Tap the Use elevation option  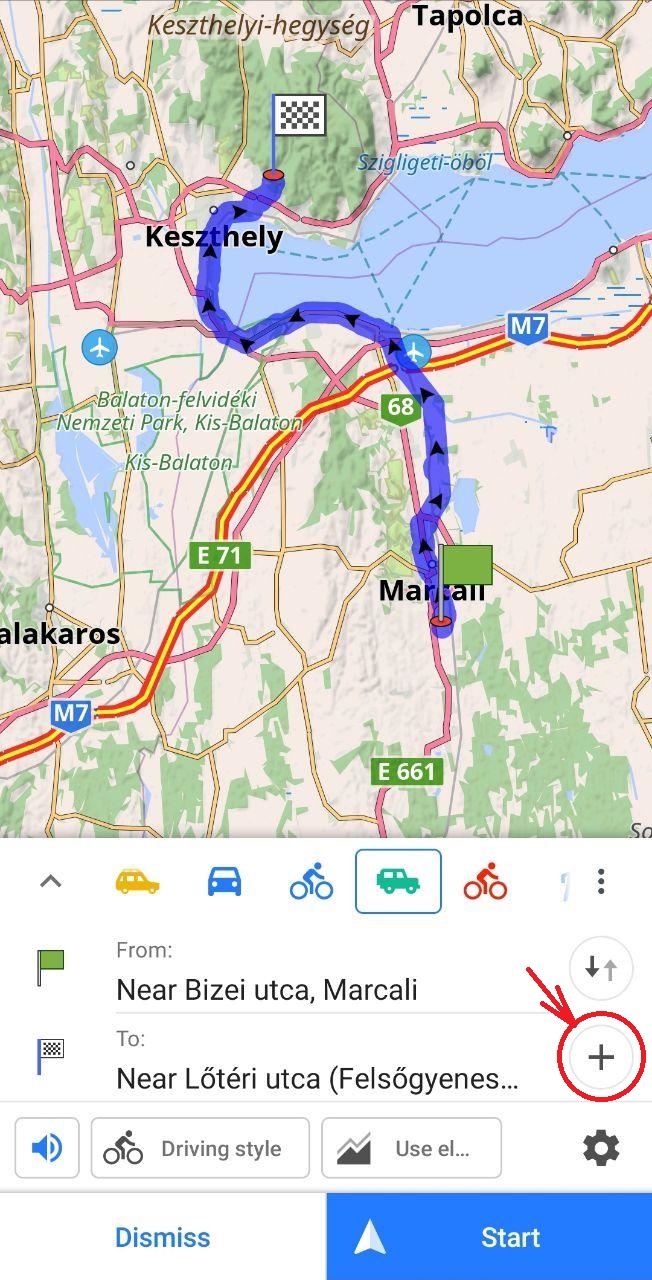(x=411, y=1148)
